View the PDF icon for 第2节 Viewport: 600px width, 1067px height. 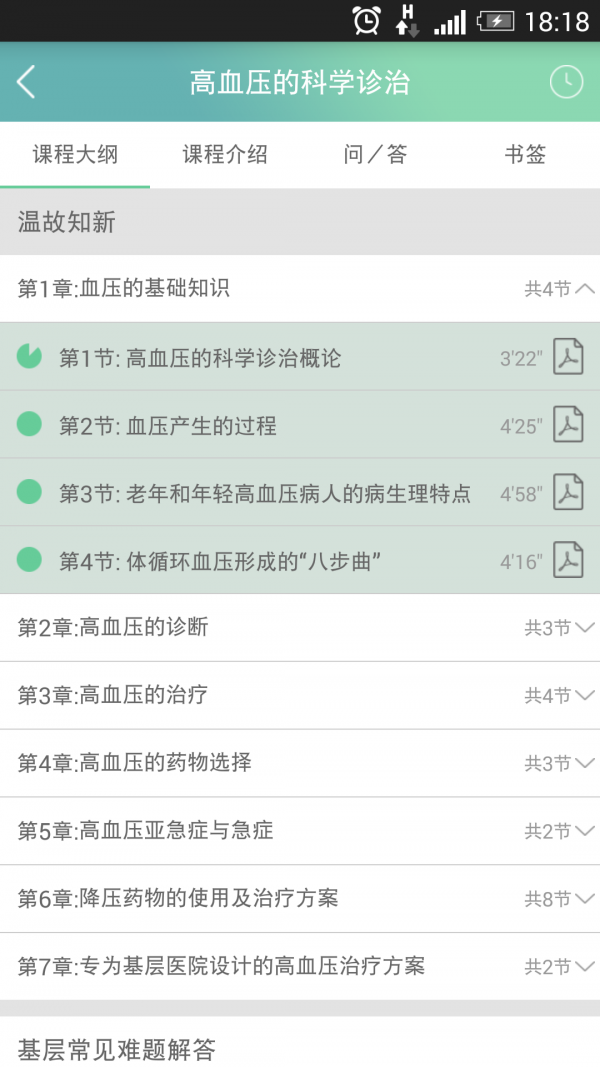[x=569, y=425]
